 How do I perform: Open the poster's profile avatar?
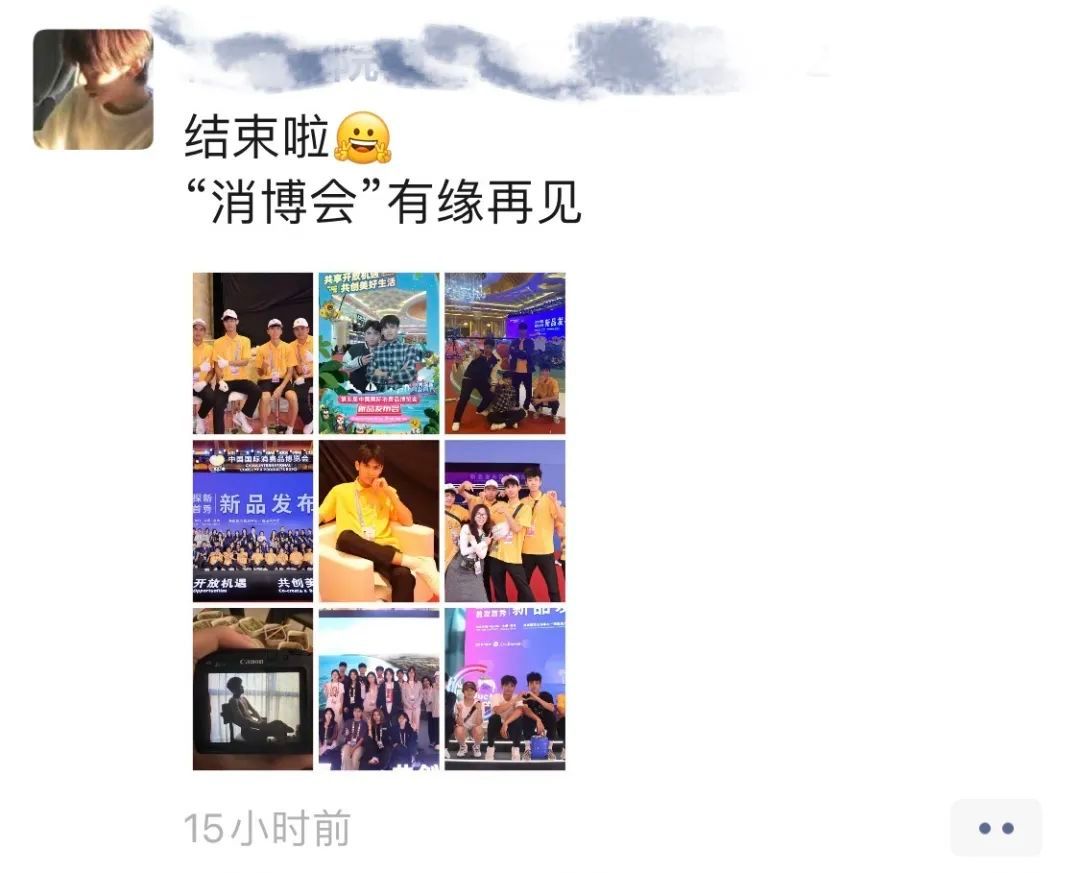coord(93,89)
